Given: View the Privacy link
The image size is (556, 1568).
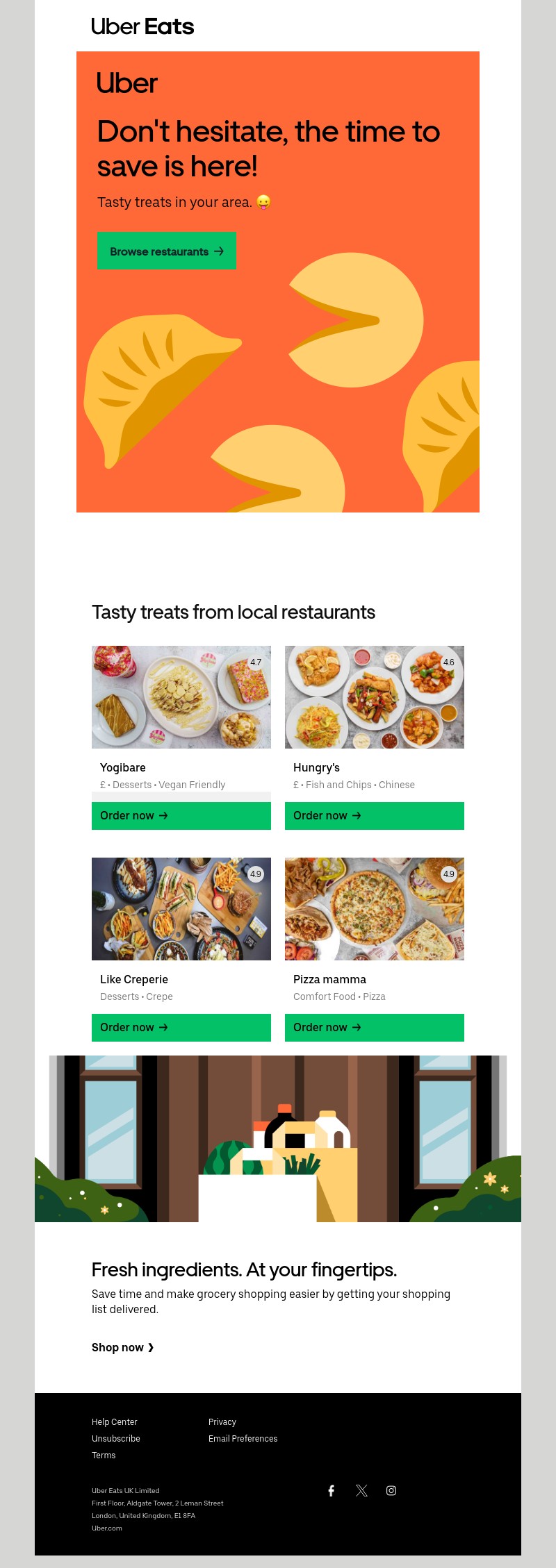Looking at the screenshot, I should (x=222, y=1421).
